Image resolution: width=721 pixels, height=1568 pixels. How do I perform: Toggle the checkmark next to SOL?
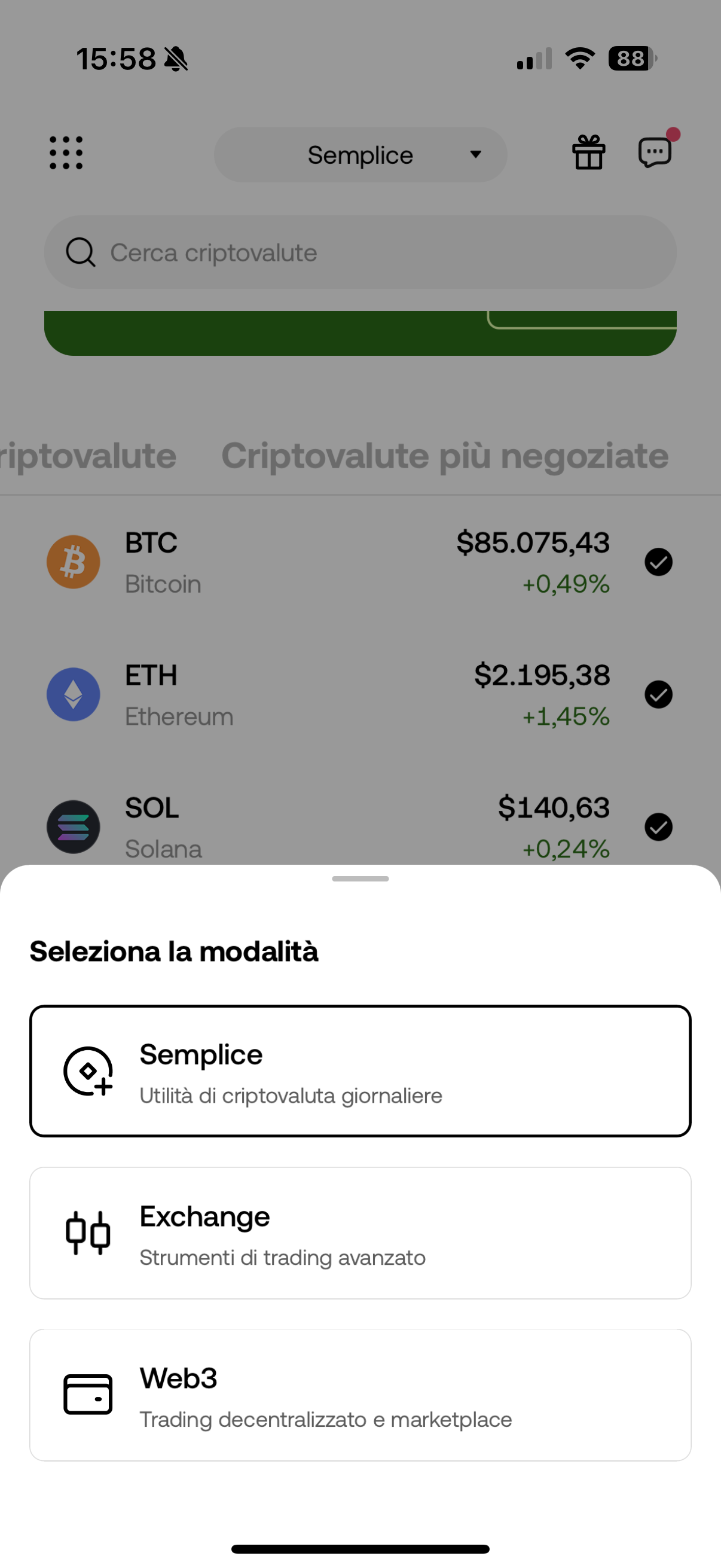[658, 826]
